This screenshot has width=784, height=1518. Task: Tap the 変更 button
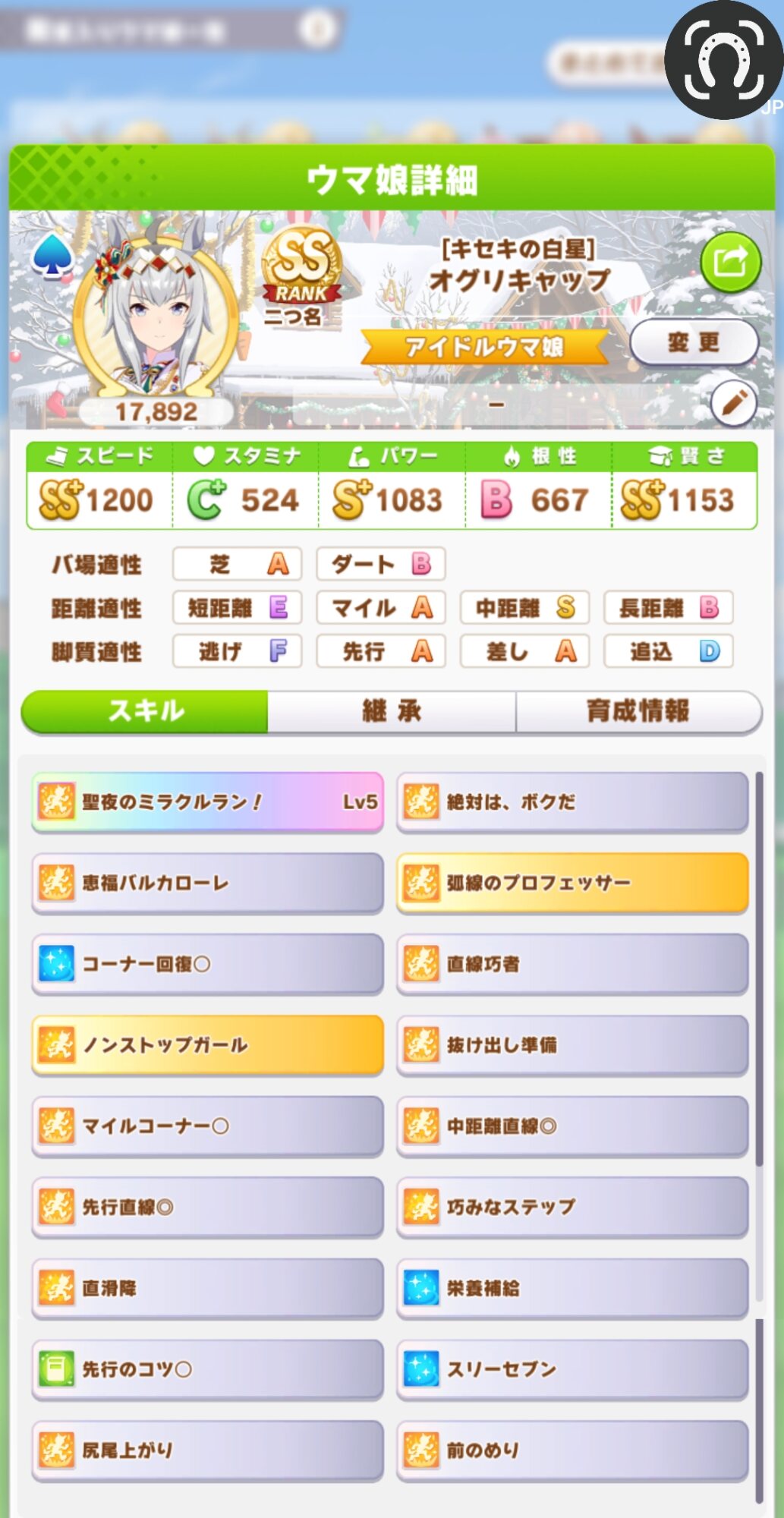tap(694, 342)
